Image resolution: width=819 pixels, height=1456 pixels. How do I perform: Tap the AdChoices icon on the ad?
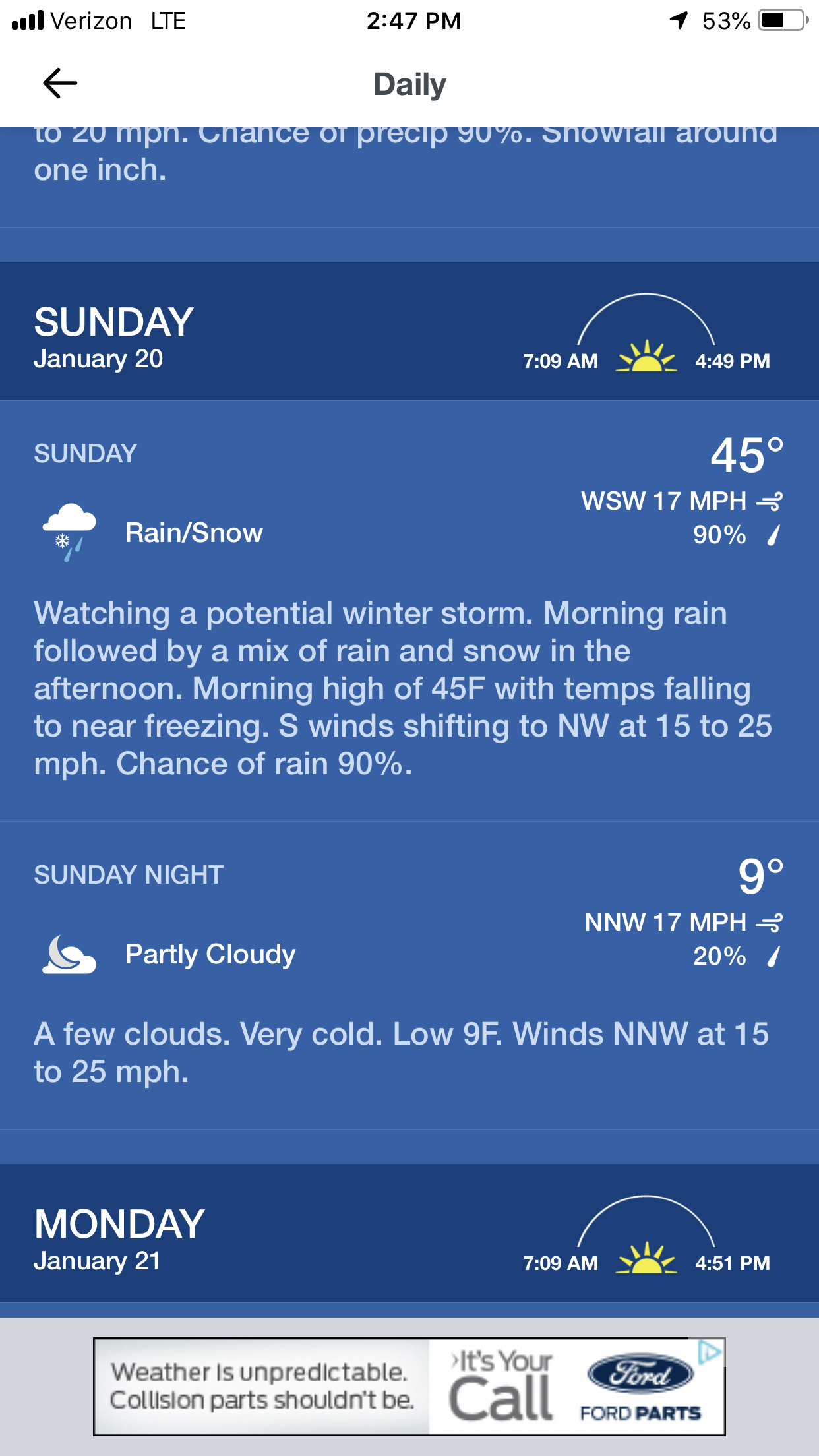[x=710, y=1352]
